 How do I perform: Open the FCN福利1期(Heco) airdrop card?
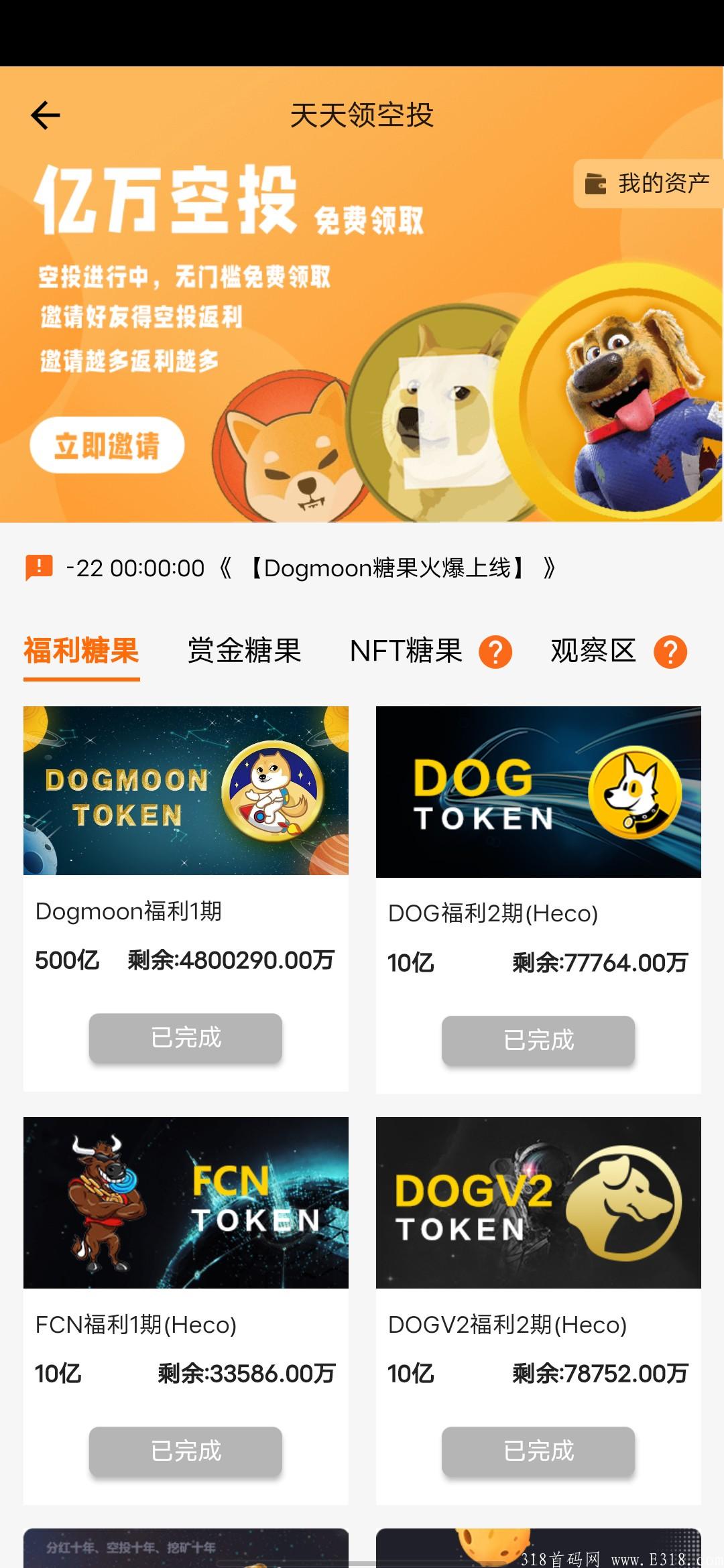(186, 1203)
